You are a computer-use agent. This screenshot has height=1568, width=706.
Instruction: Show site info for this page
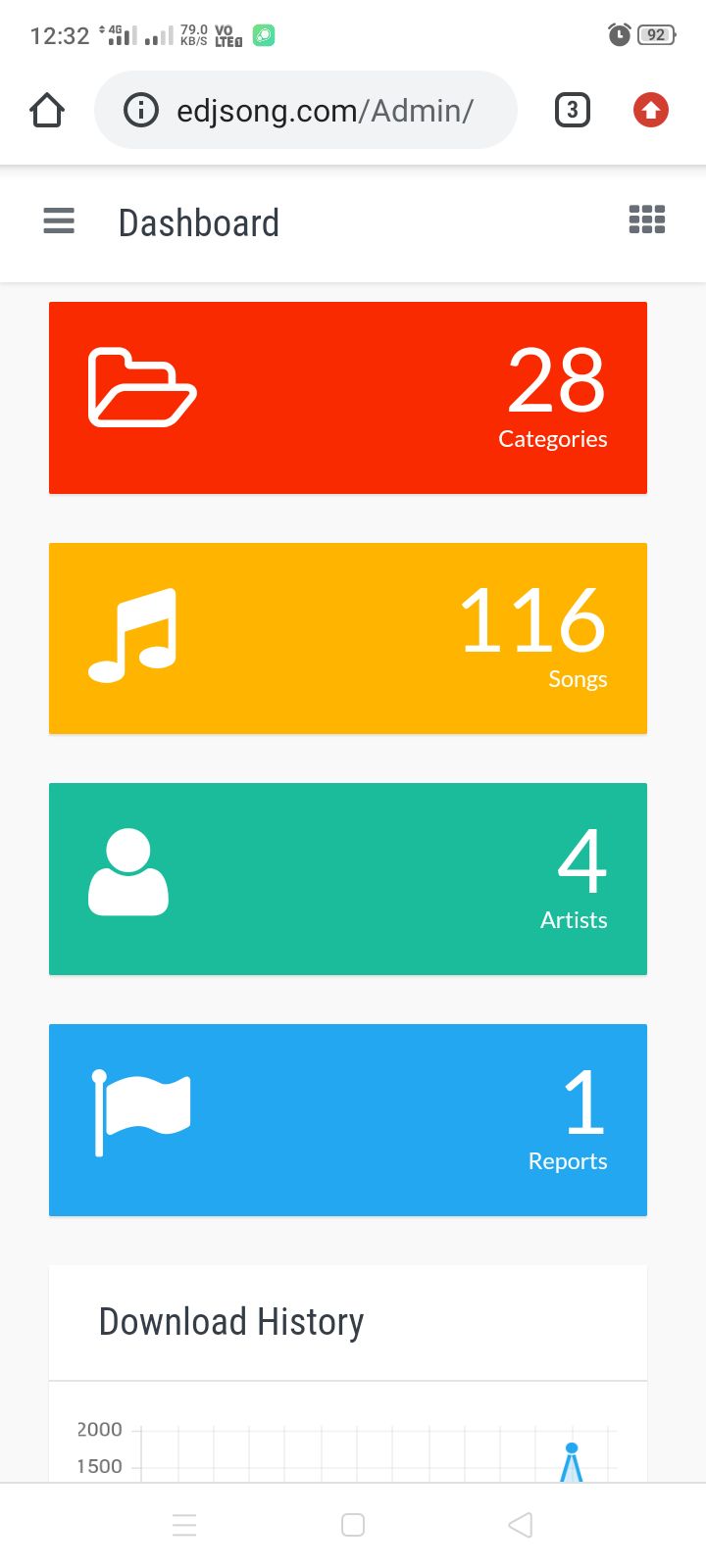(141, 110)
